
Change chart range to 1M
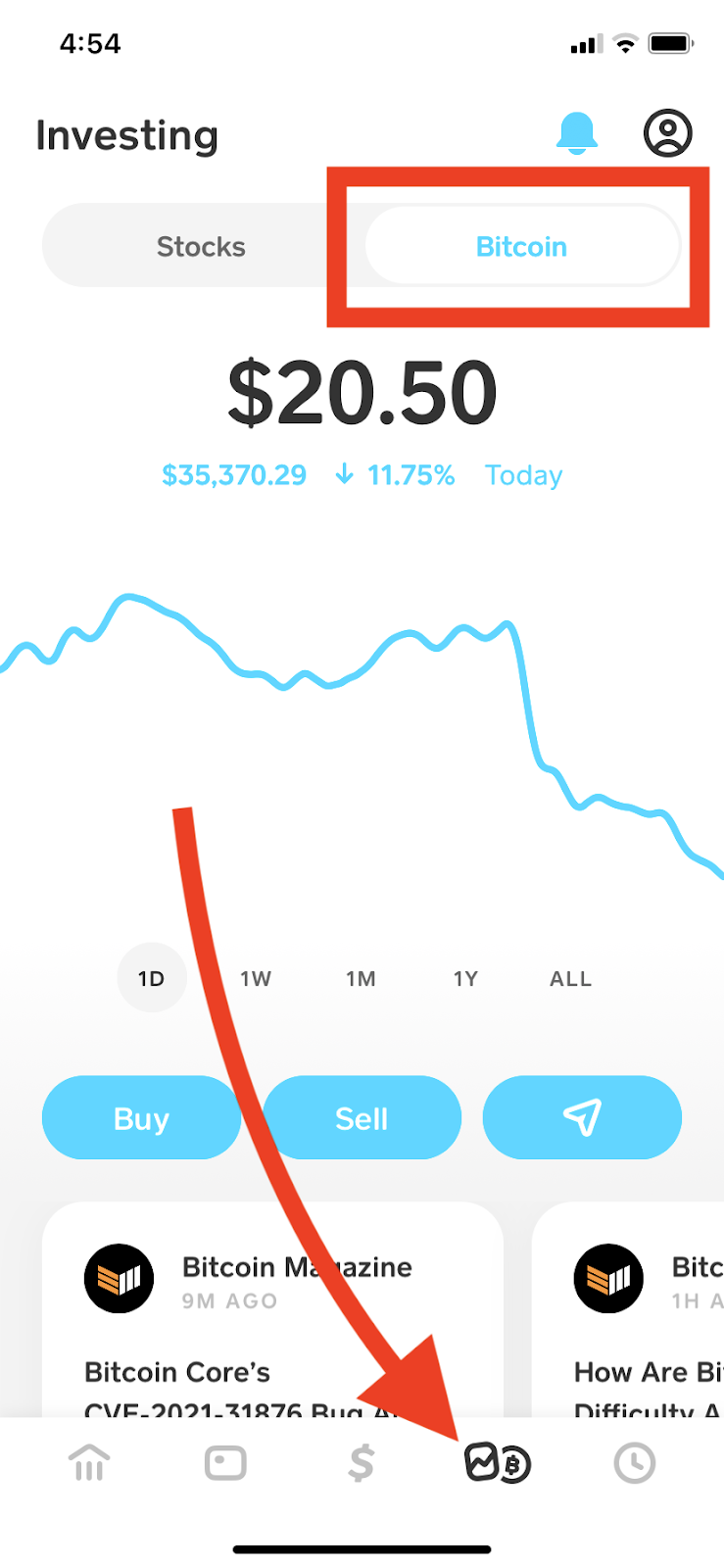(361, 978)
